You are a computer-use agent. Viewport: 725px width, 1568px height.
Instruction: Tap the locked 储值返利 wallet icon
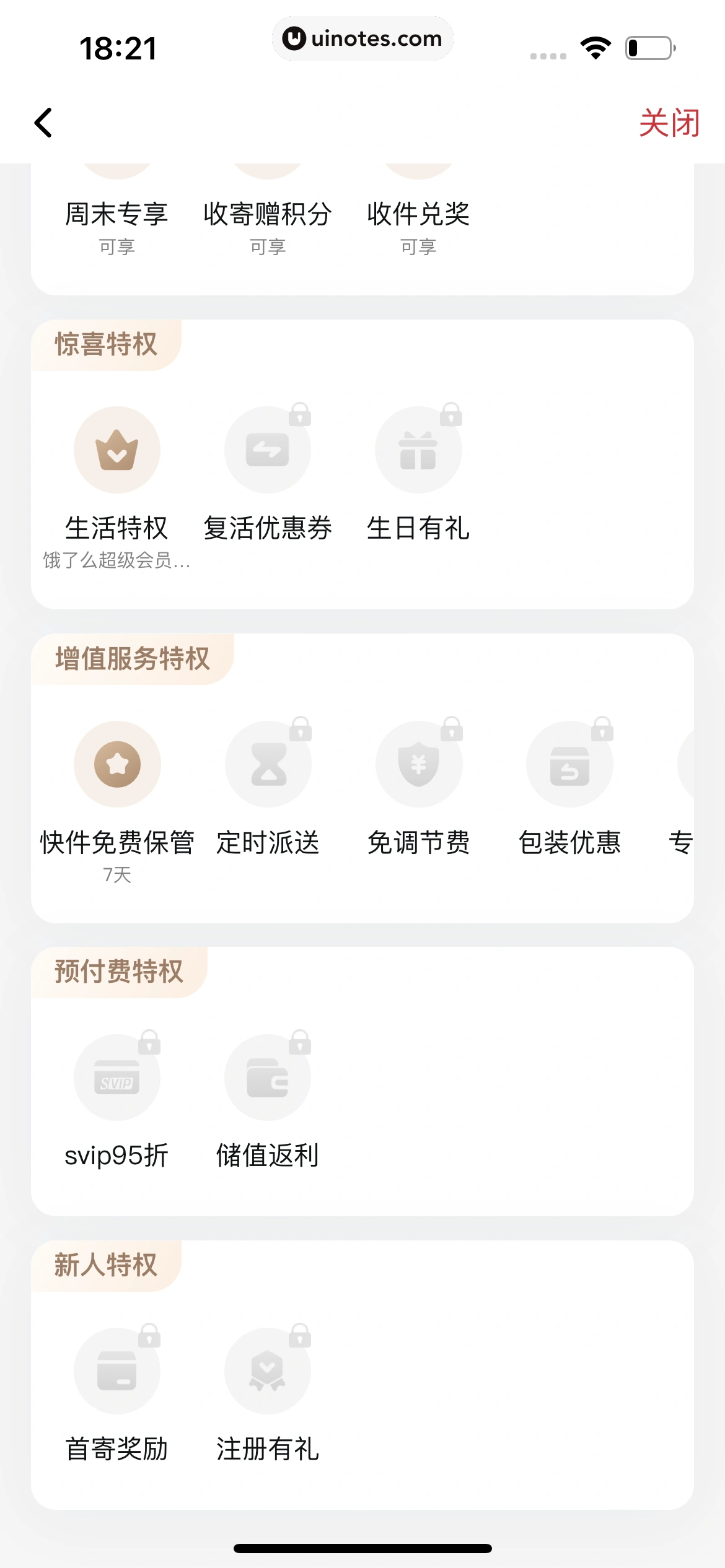(268, 1077)
